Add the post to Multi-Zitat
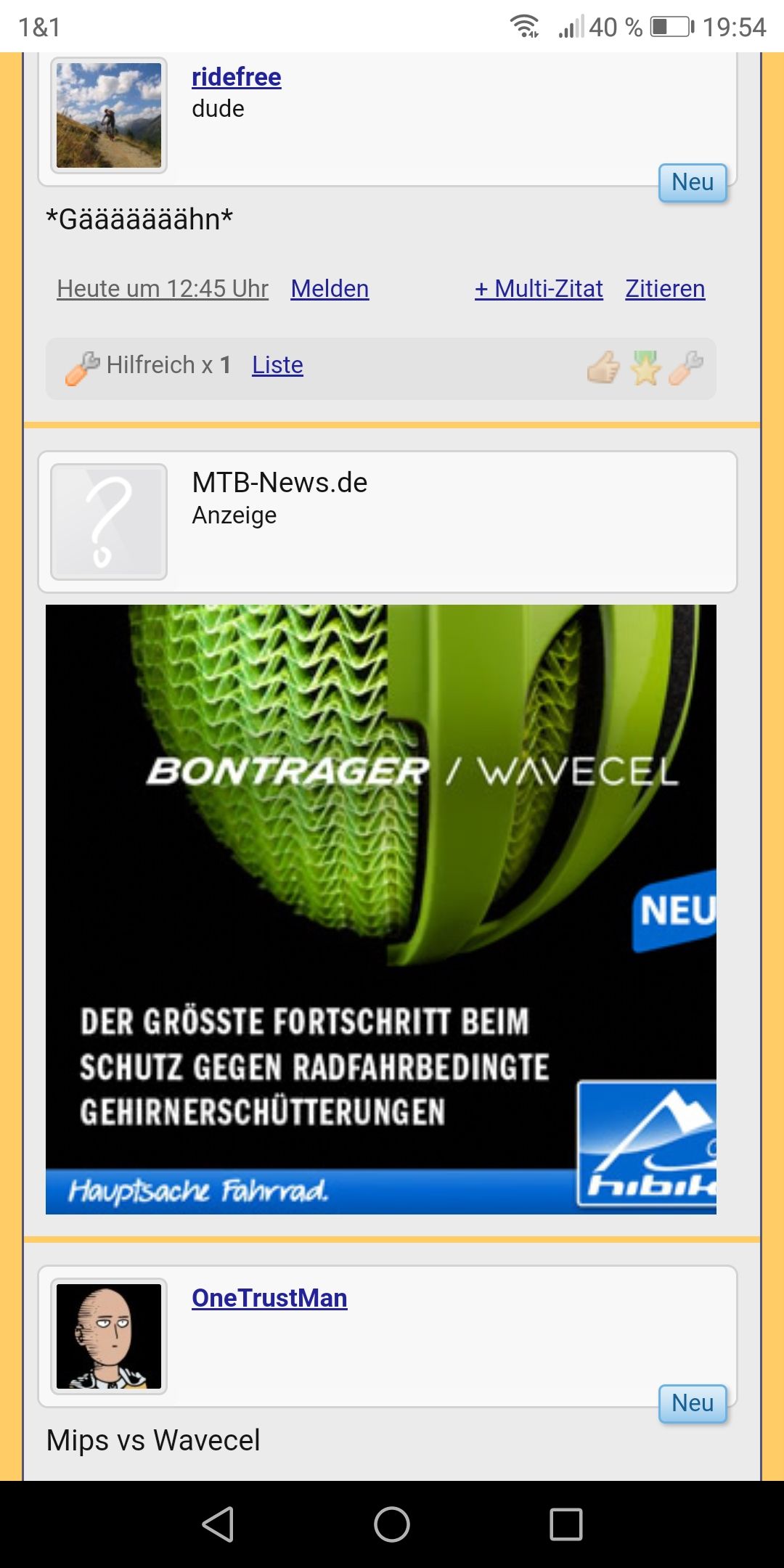The height and width of the screenshot is (1568, 784). coord(539,289)
